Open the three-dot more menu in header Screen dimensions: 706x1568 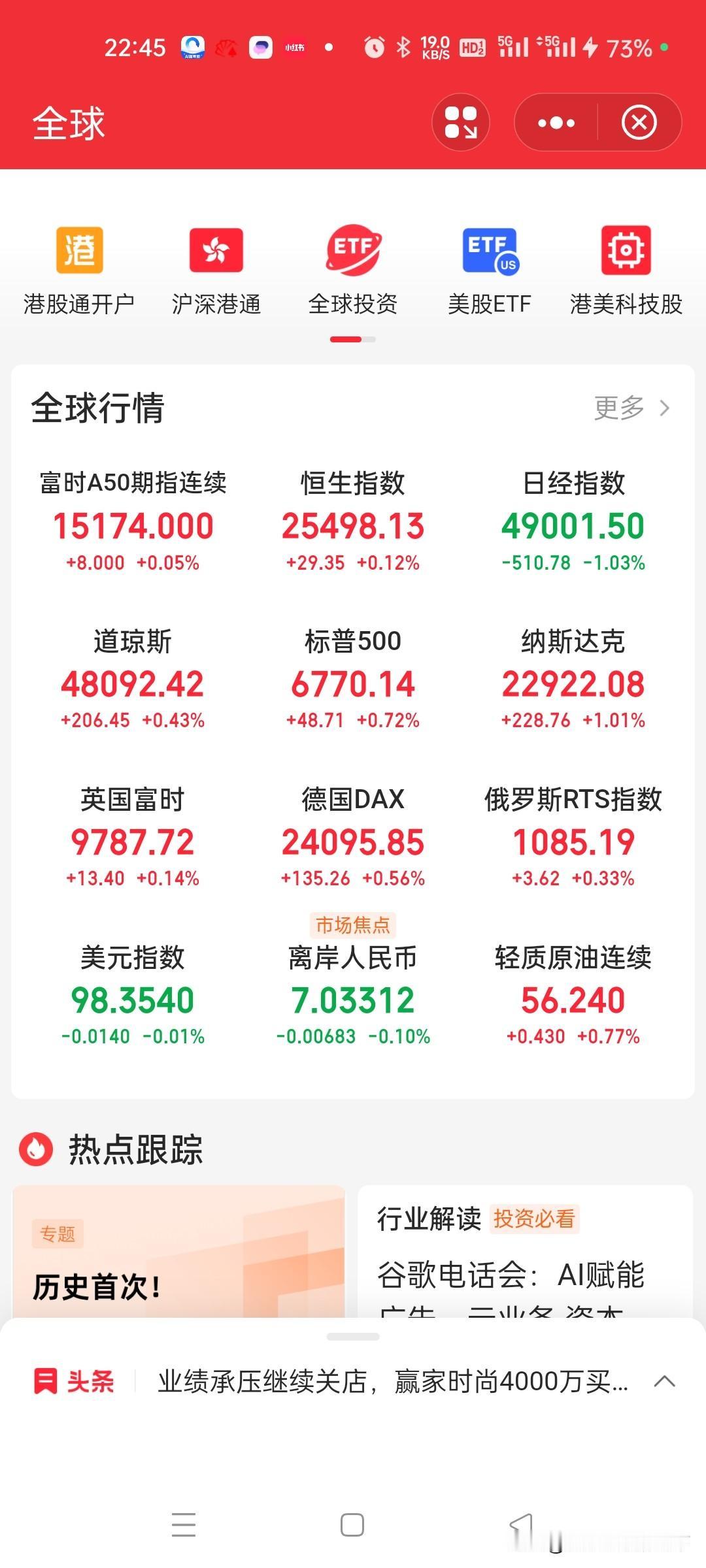pos(555,123)
